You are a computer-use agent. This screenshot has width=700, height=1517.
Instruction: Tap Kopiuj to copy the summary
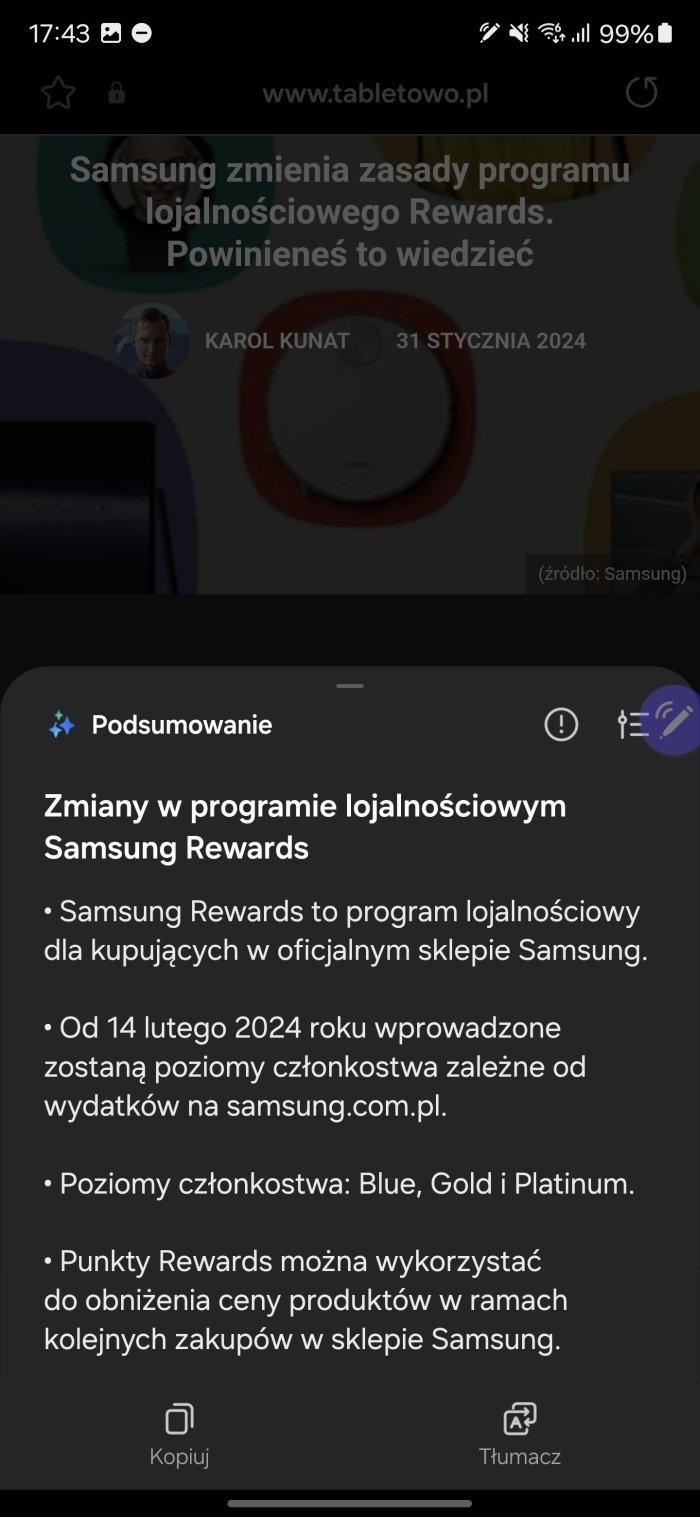tap(179, 1434)
